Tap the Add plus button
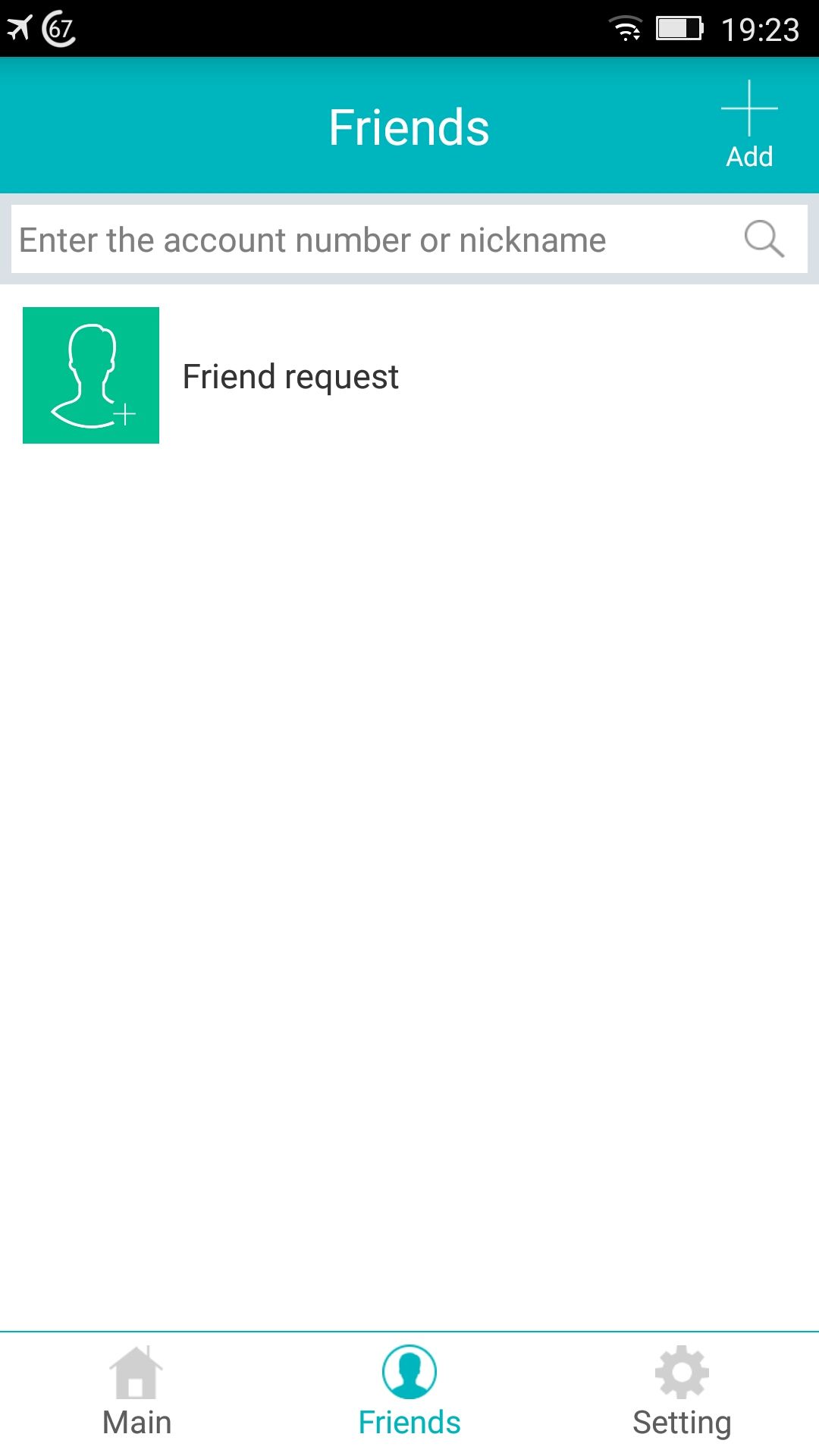 tap(749, 125)
